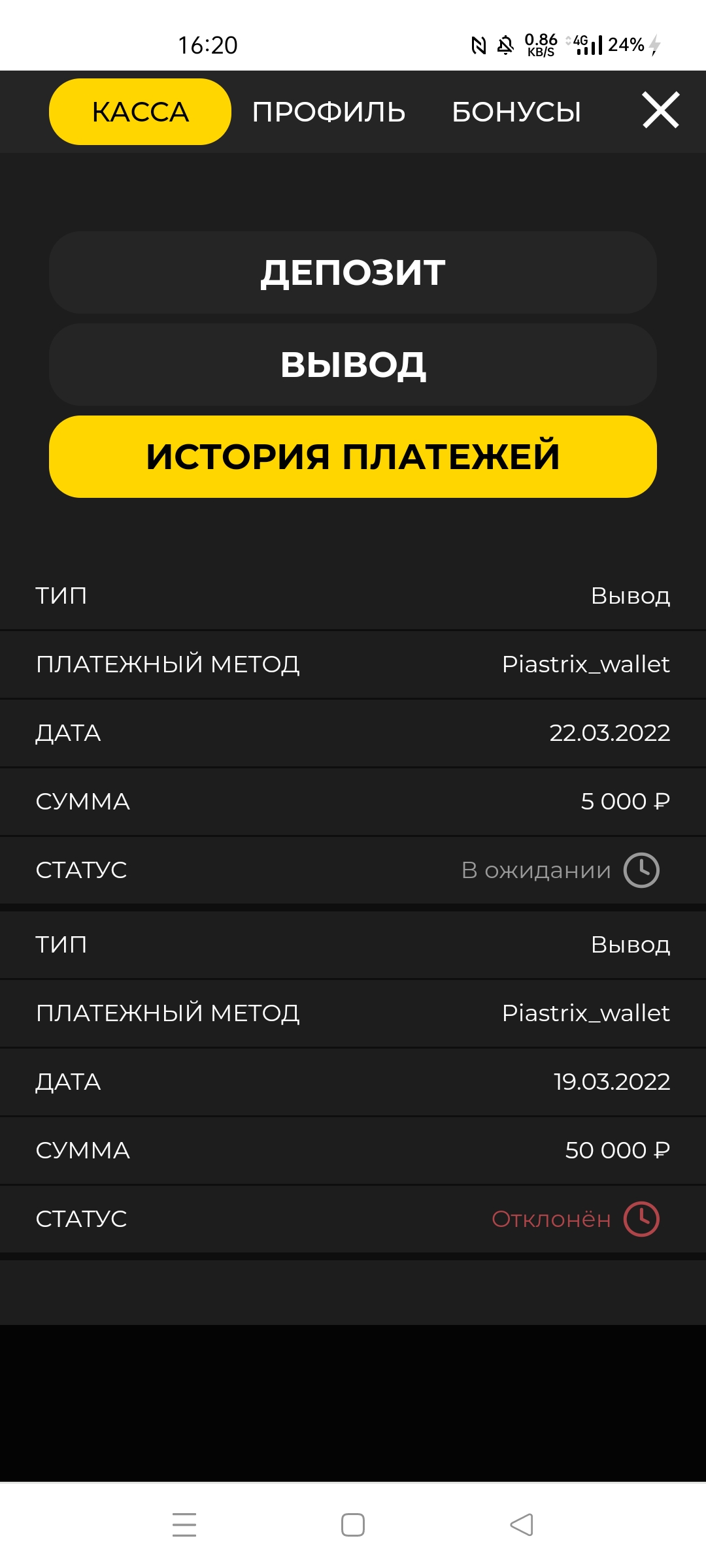Open the ДЕПОЗИТ section
Screen dimensions: 706x1568
point(353,272)
